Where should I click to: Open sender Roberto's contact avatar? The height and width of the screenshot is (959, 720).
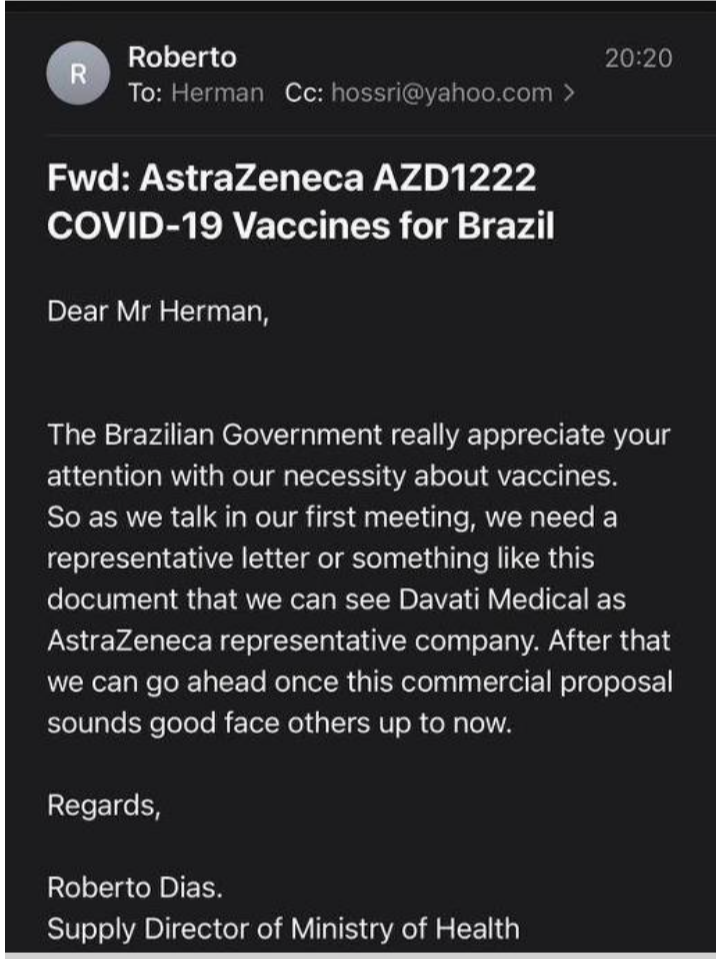[x=75, y=77]
